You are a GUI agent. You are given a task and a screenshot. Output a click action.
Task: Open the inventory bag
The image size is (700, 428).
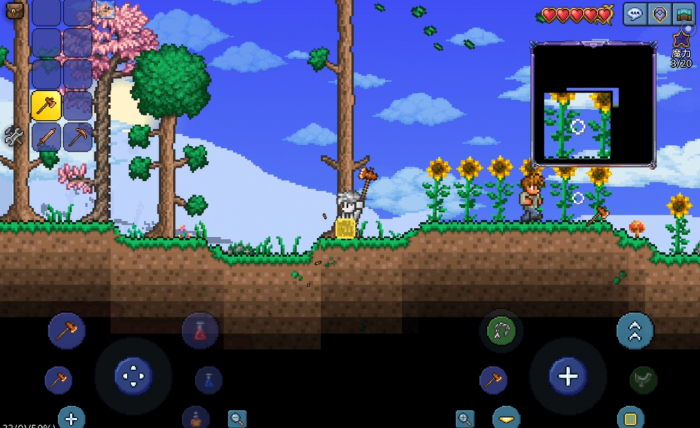14,10
